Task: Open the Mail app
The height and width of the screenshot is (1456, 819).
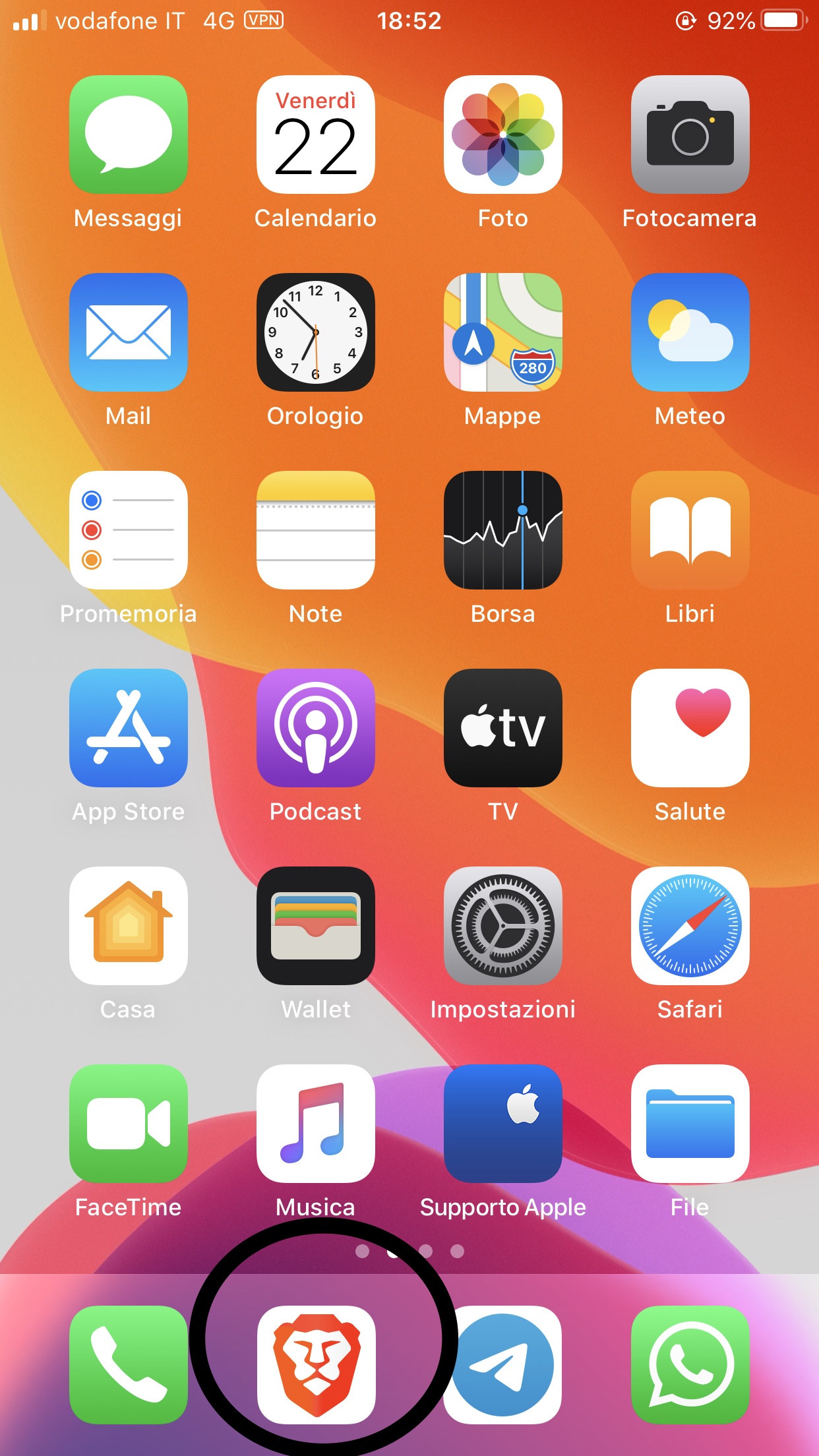Action: (129, 332)
